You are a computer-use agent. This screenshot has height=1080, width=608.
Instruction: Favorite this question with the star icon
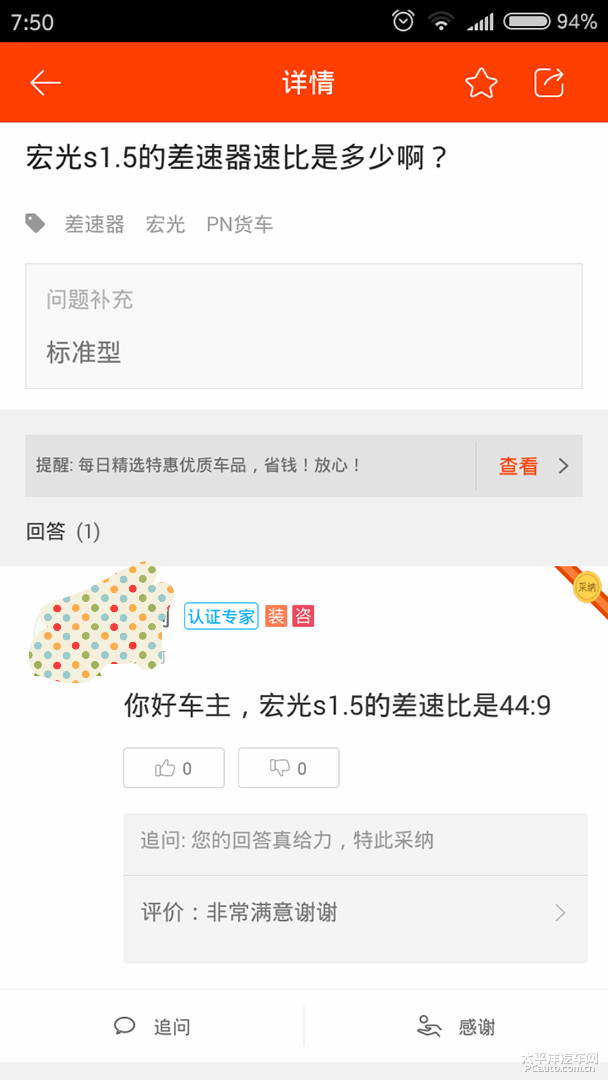[481, 83]
